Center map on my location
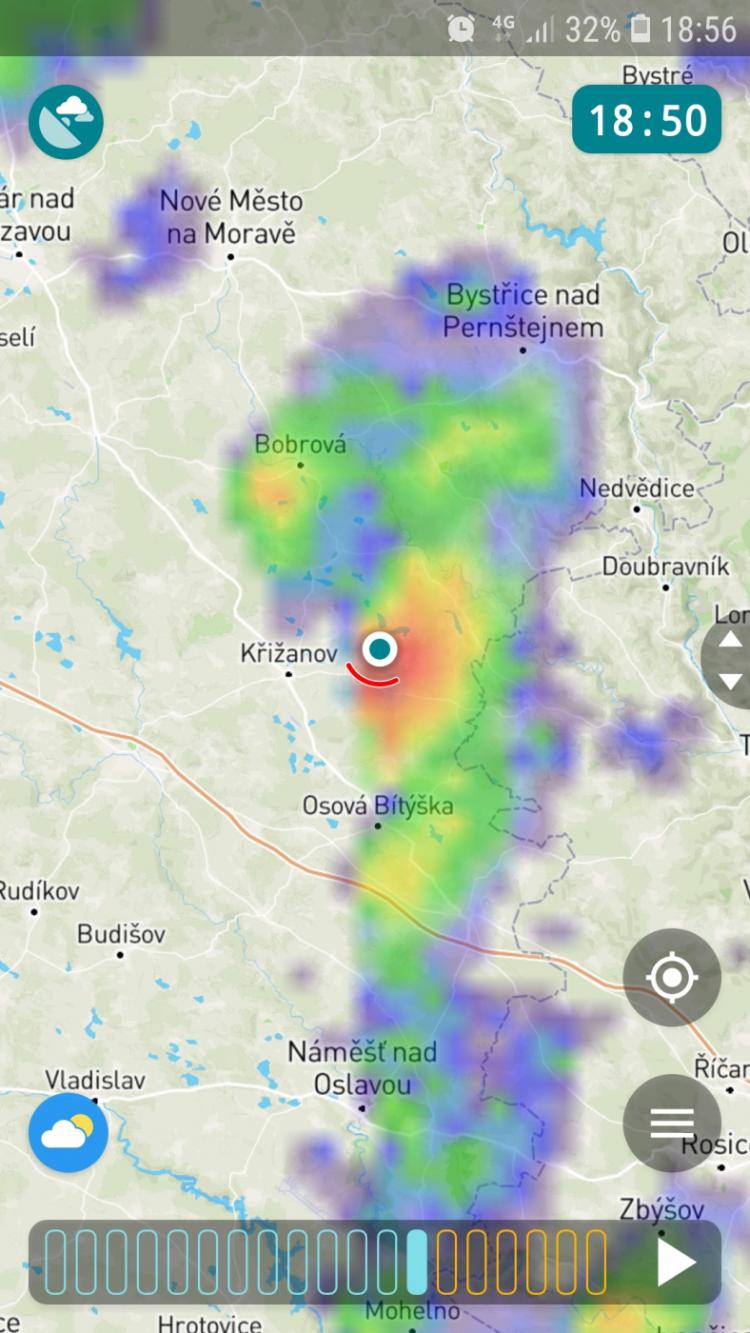 pyautogui.click(x=672, y=977)
